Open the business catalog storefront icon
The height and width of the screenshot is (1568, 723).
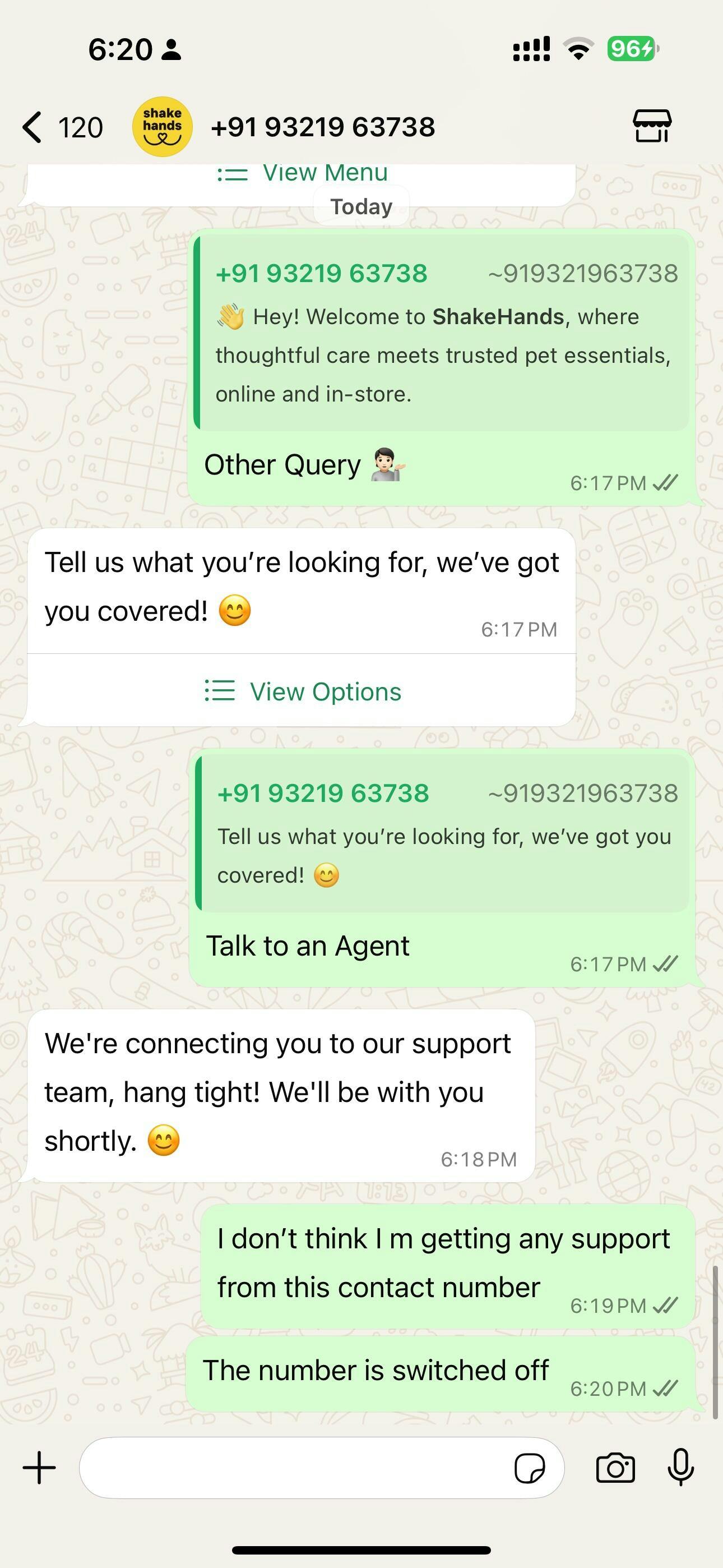click(652, 126)
